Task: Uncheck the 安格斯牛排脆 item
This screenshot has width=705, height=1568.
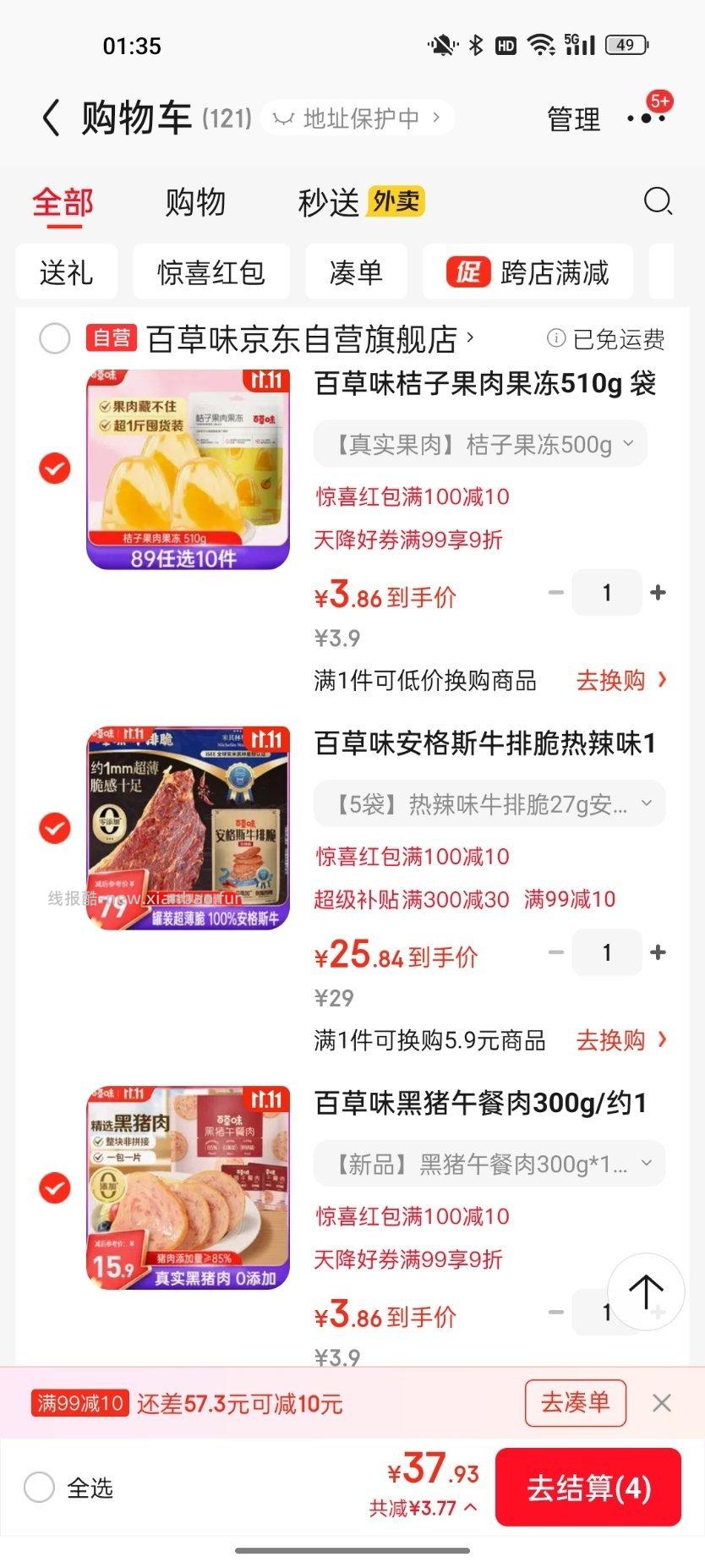Action: point(55,829)
